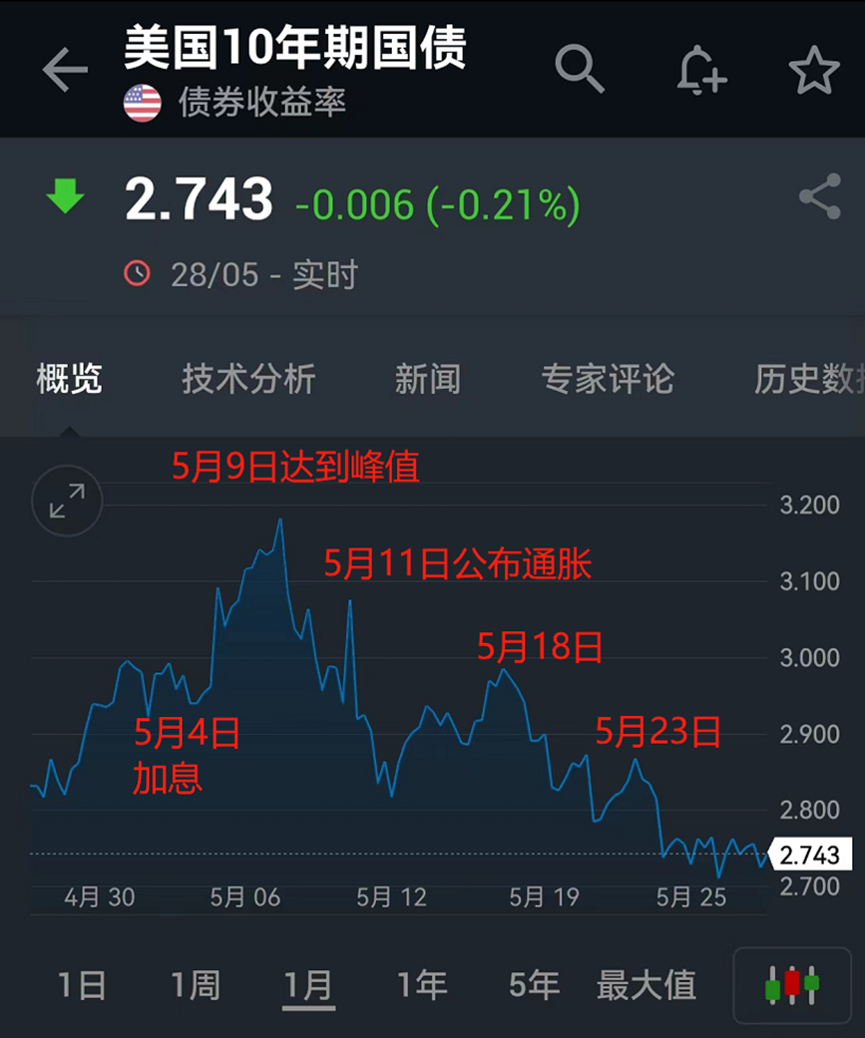Open the 专家评论 tab
This screenshot has width=865, height=1038.
[607, 379]
